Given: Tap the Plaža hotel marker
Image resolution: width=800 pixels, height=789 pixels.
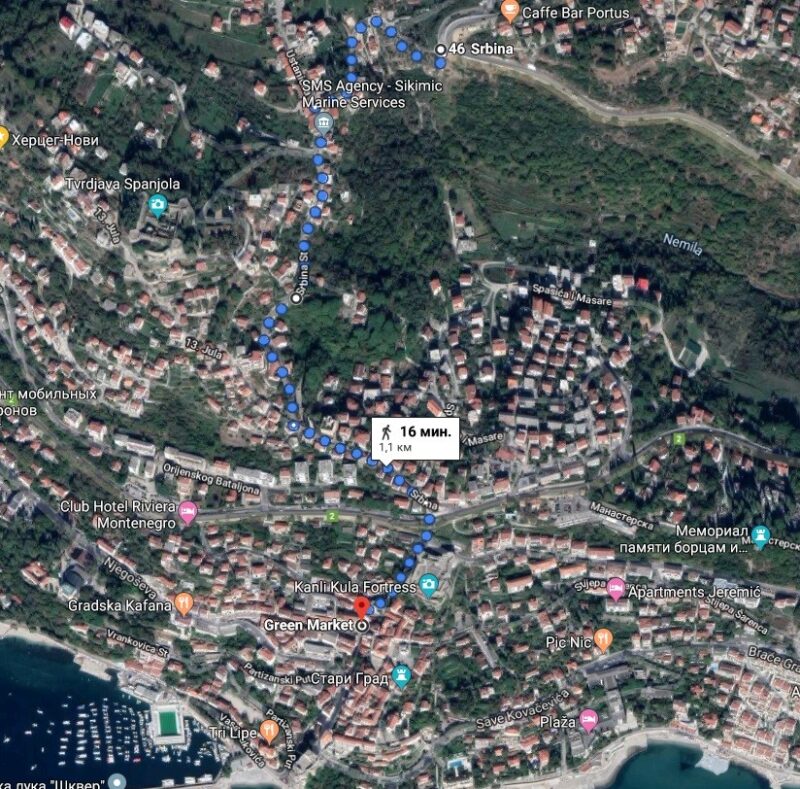Looking at the screenshot, I should tap(588, 719).
